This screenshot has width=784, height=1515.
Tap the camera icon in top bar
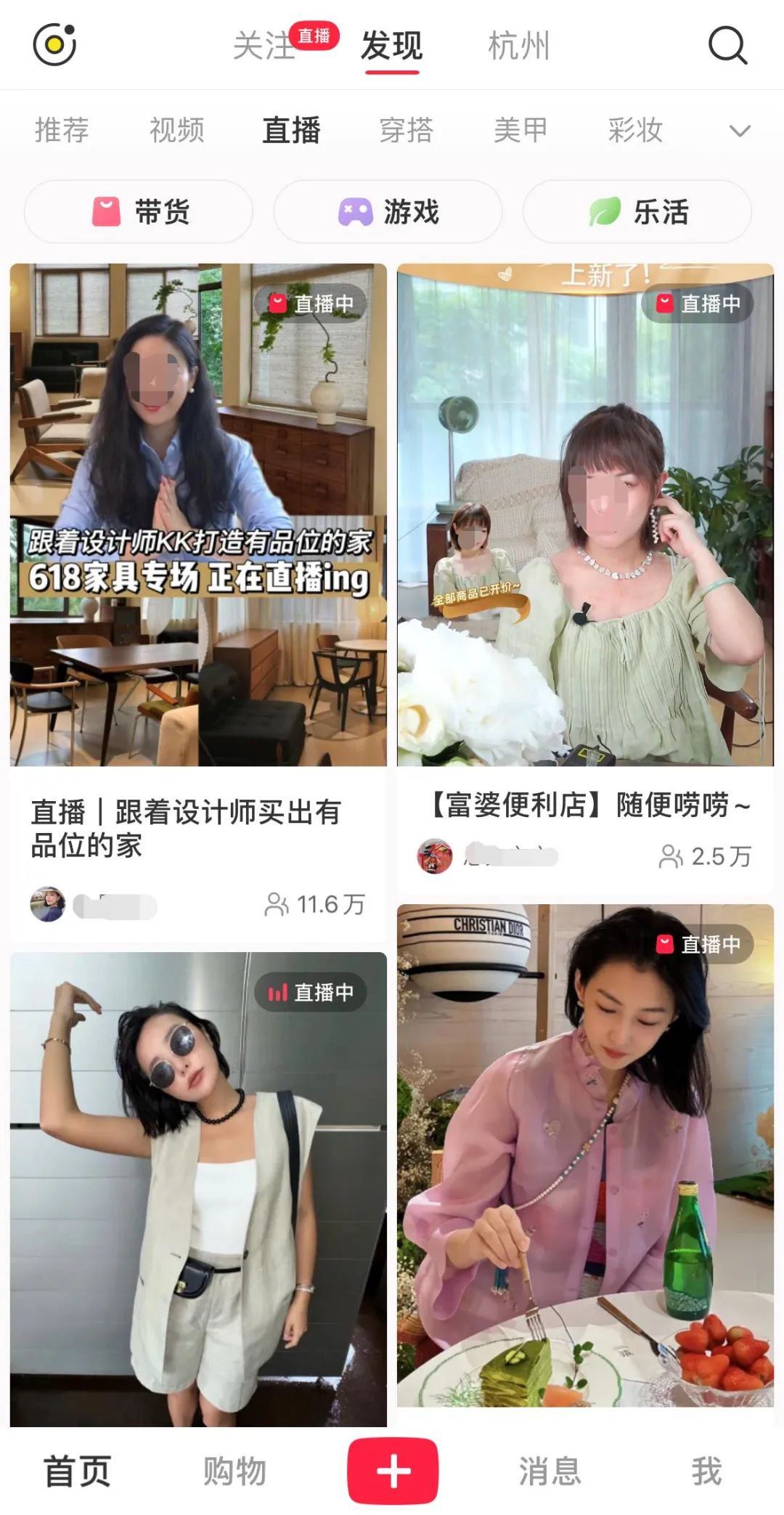(54, 45)
